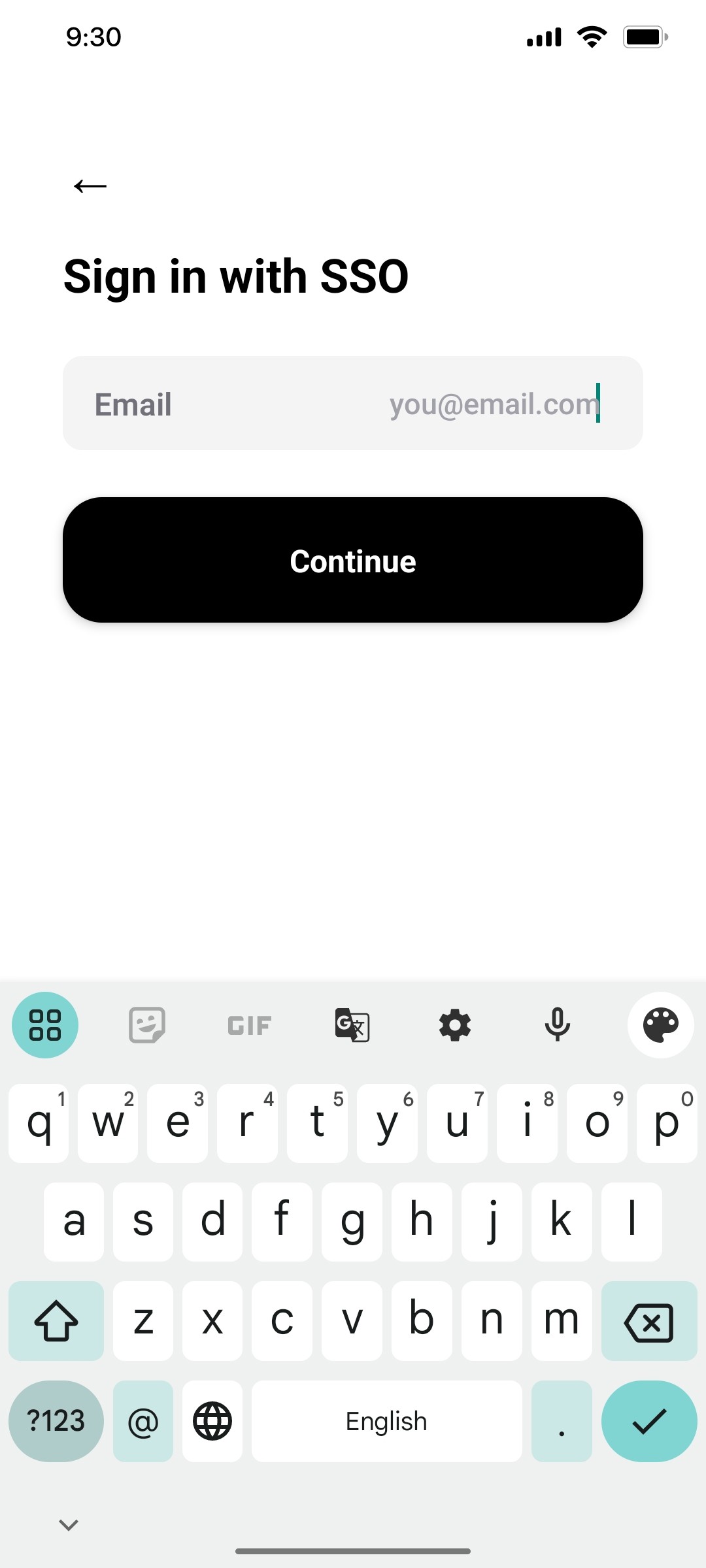Switch to symbols with the ?123 key
Image resolution: width=706 pixels, height=1568 pixels.
point(56,1420)
